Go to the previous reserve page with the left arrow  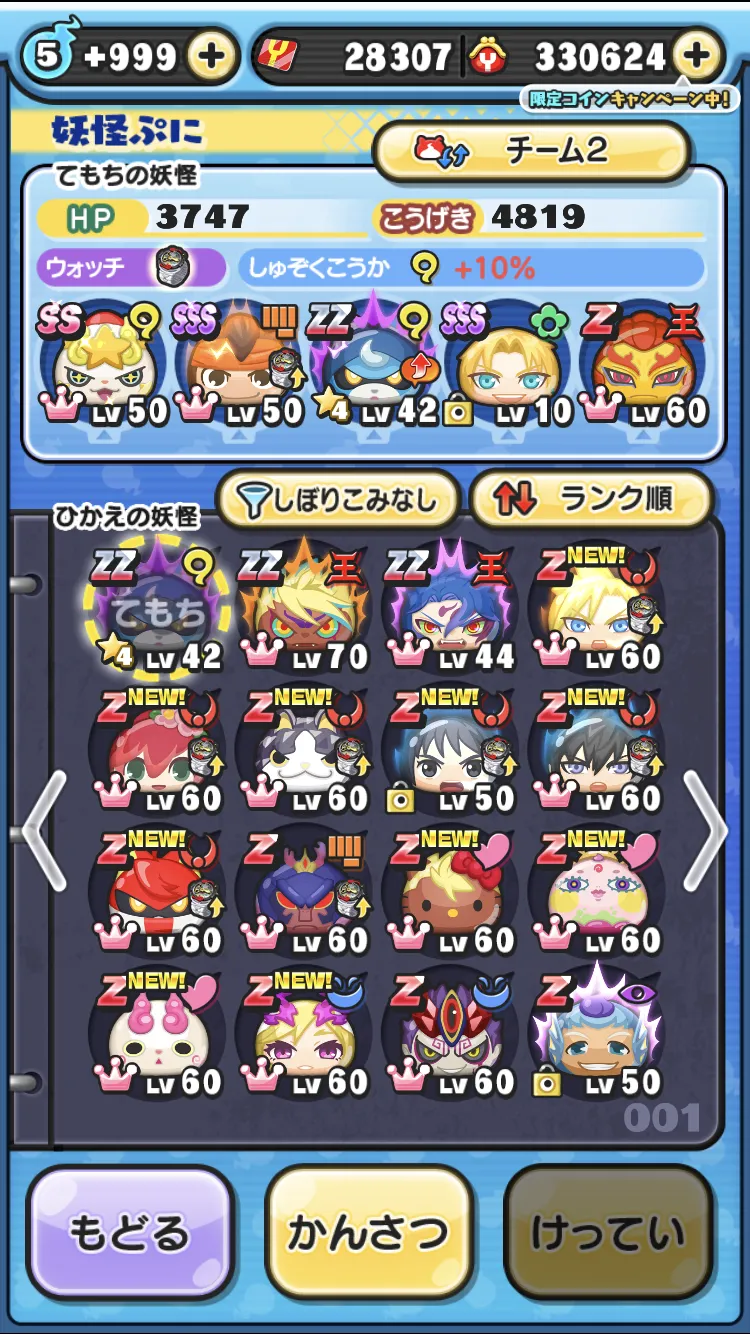coord(44,829)
